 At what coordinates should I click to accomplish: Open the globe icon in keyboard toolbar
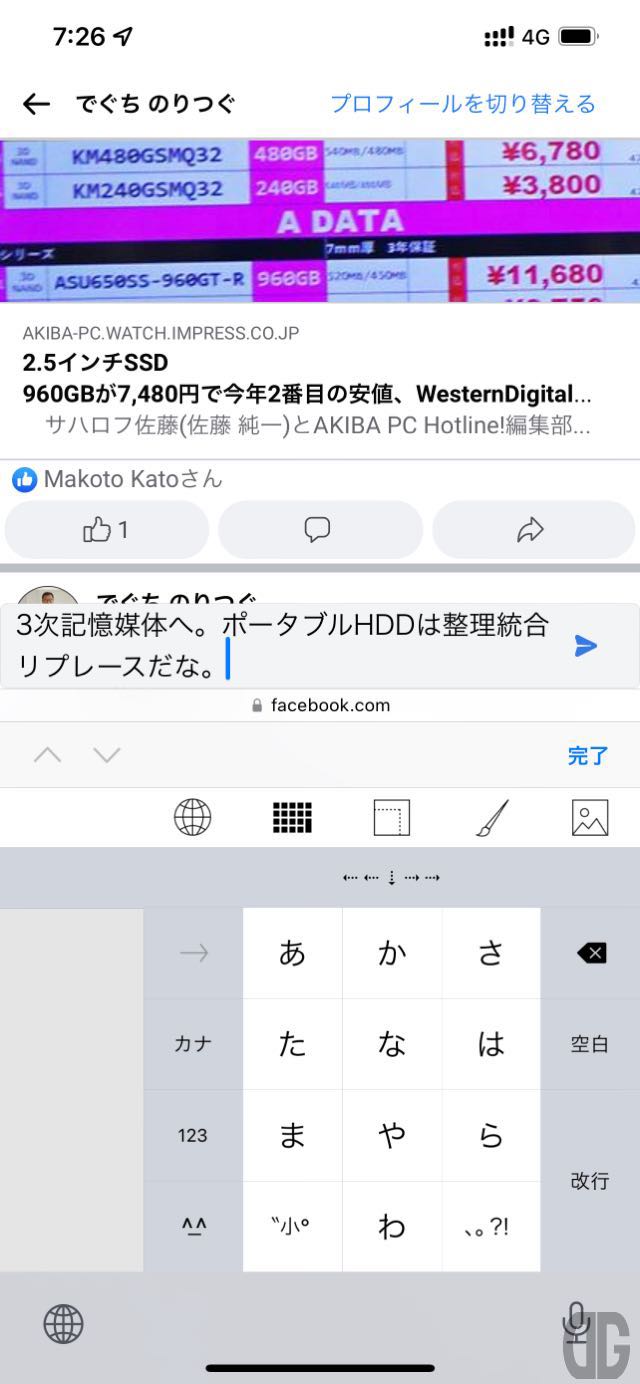pos(192,818)
